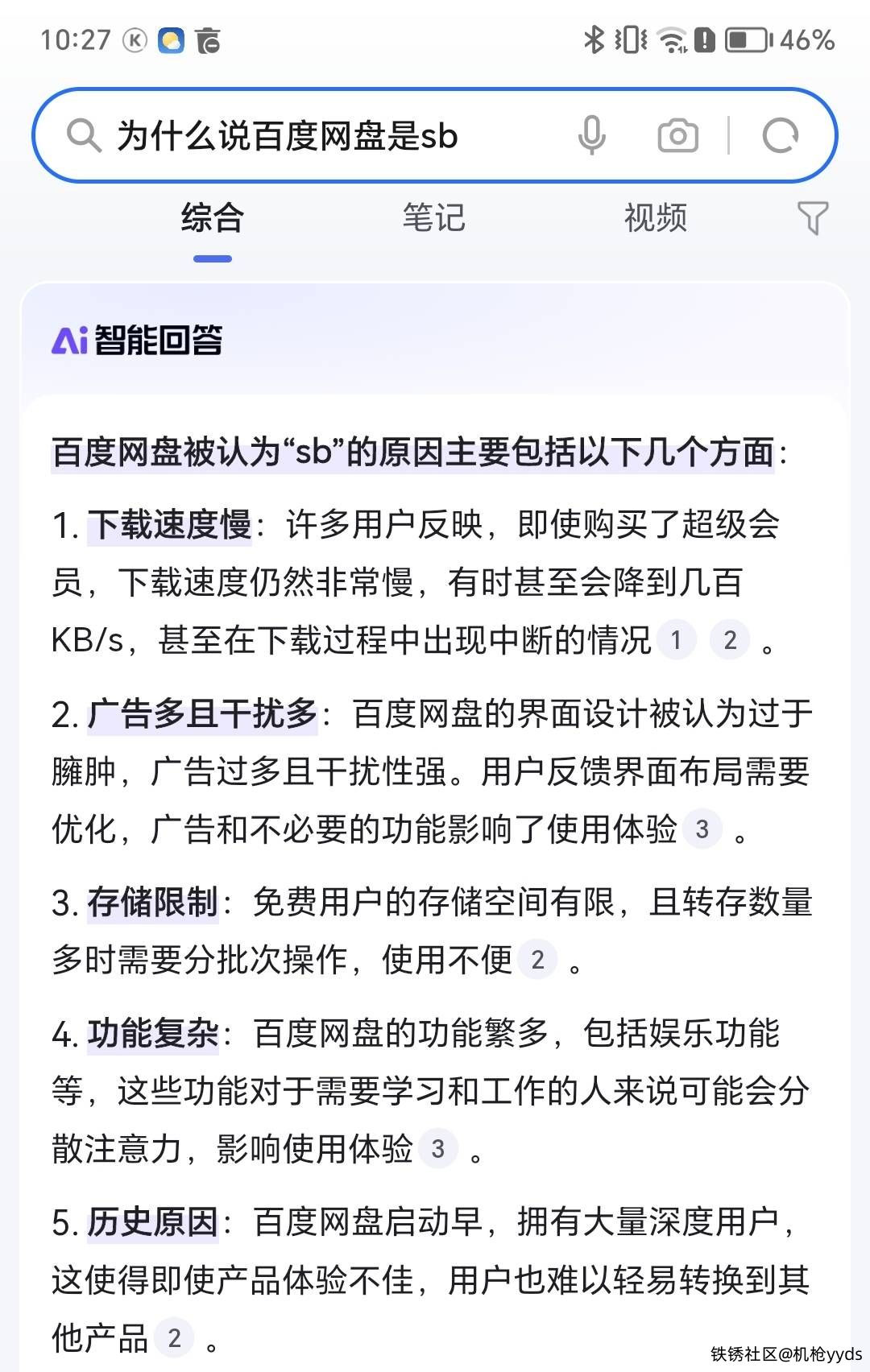The image size is (870, 1372).
Task: Switch to the 视频 tab
Action: click(x=655, y=218)
